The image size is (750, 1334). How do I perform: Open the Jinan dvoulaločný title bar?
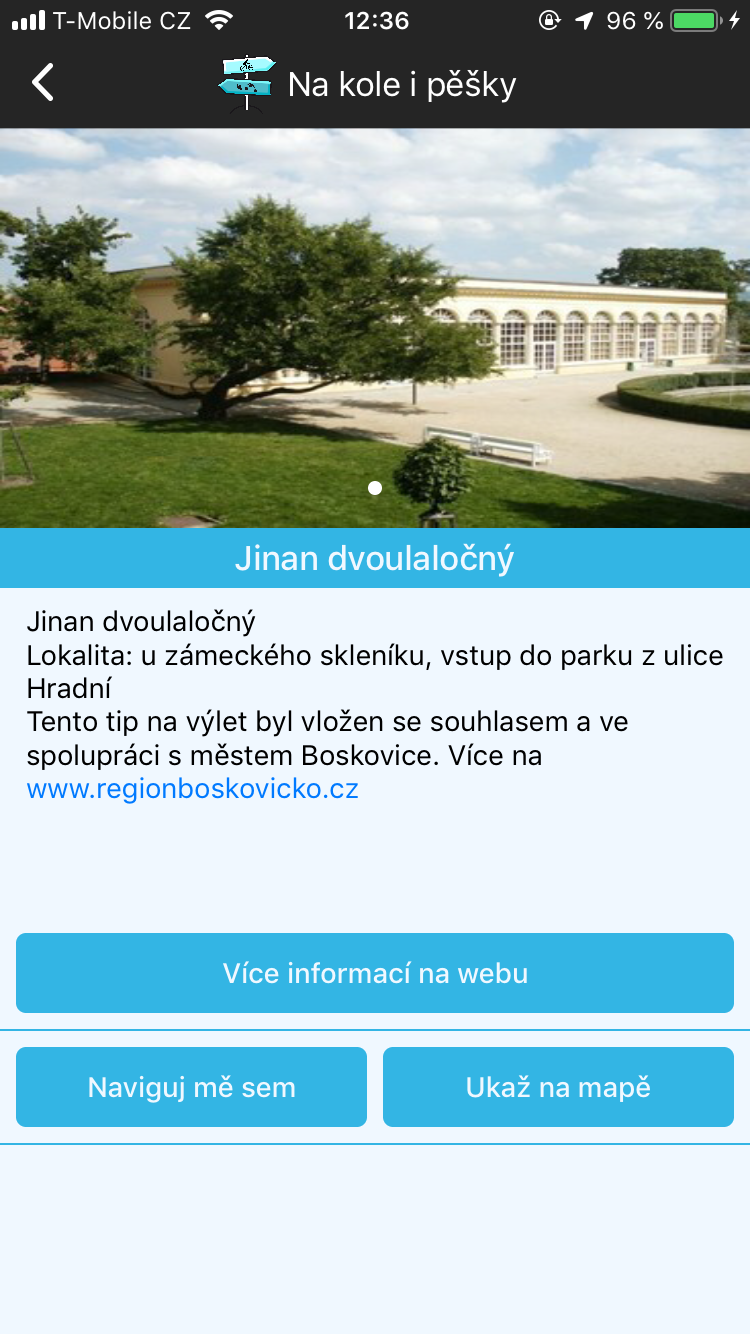pyautogui.click(x=375, y=559)
